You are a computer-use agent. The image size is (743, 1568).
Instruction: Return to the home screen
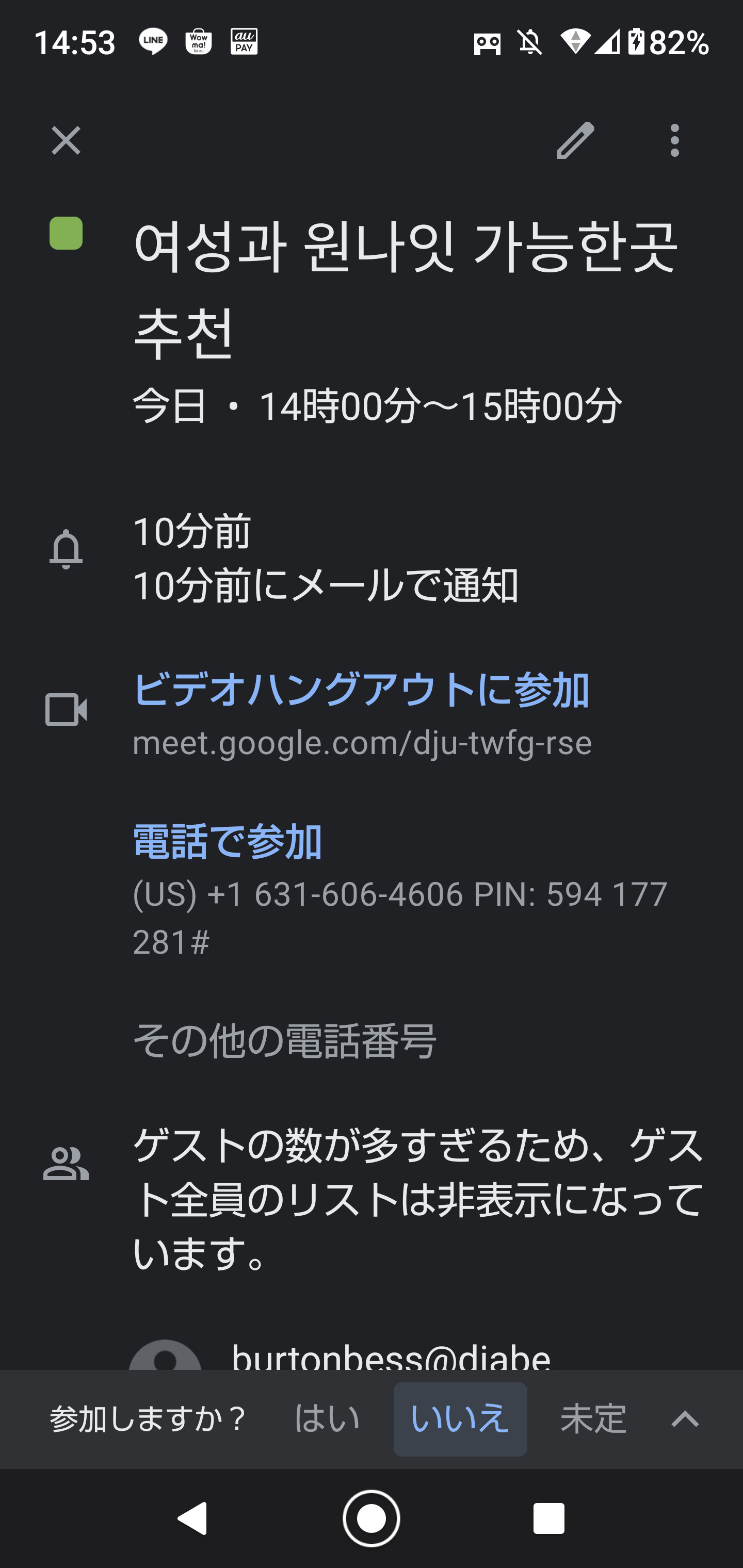click(371, 1518)
